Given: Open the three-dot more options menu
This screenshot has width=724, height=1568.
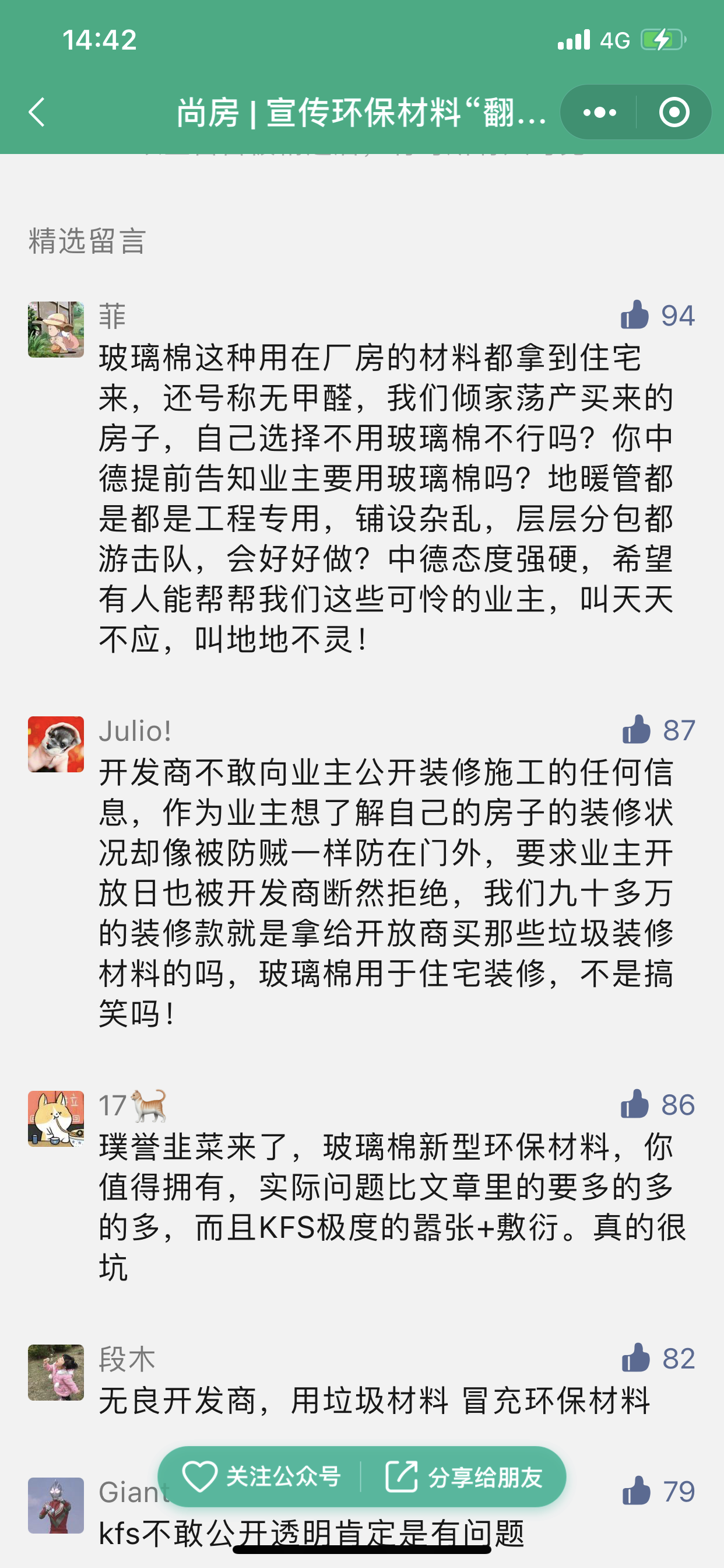Looking at the screenshot, I should pyautogui.click(x=599, y=113).
